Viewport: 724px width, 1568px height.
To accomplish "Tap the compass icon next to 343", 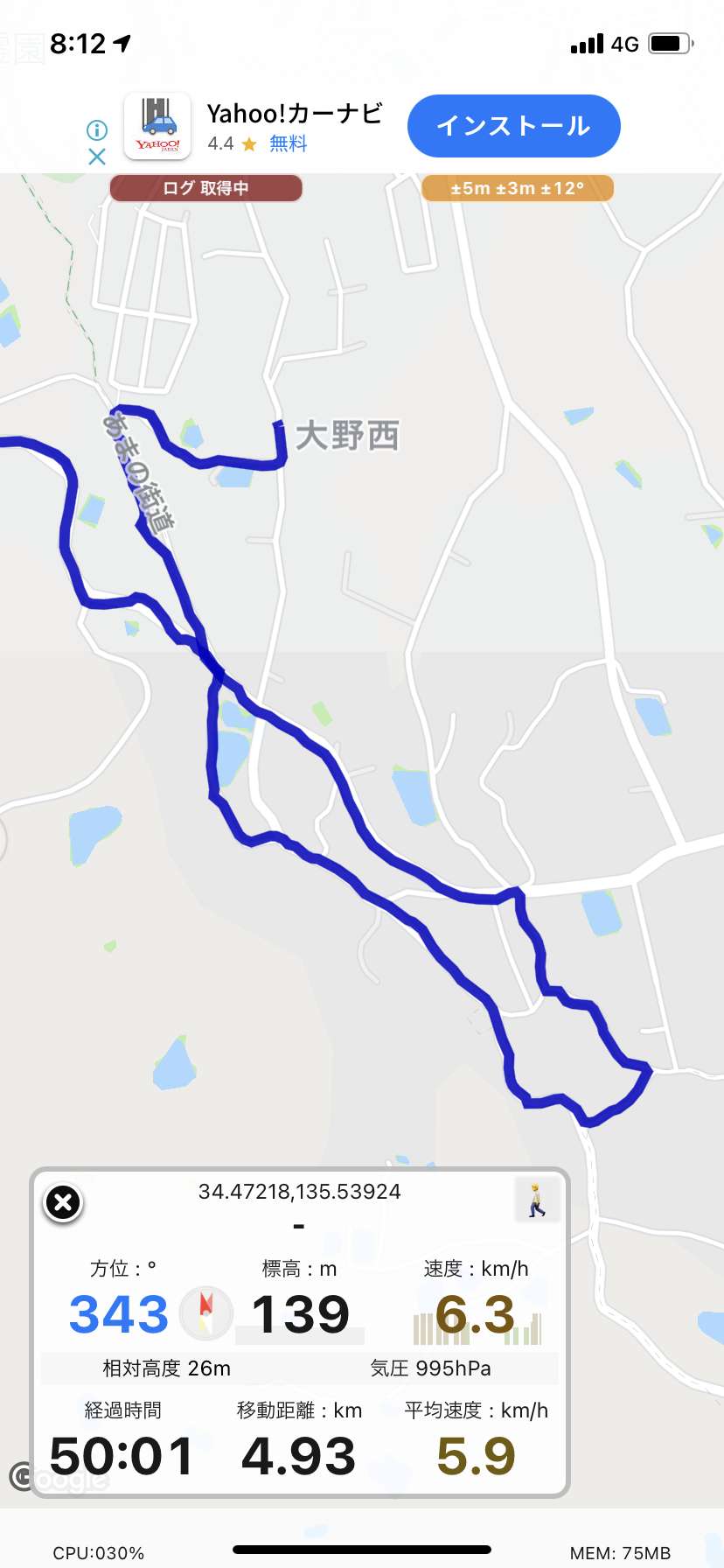I will [205, 1314].
